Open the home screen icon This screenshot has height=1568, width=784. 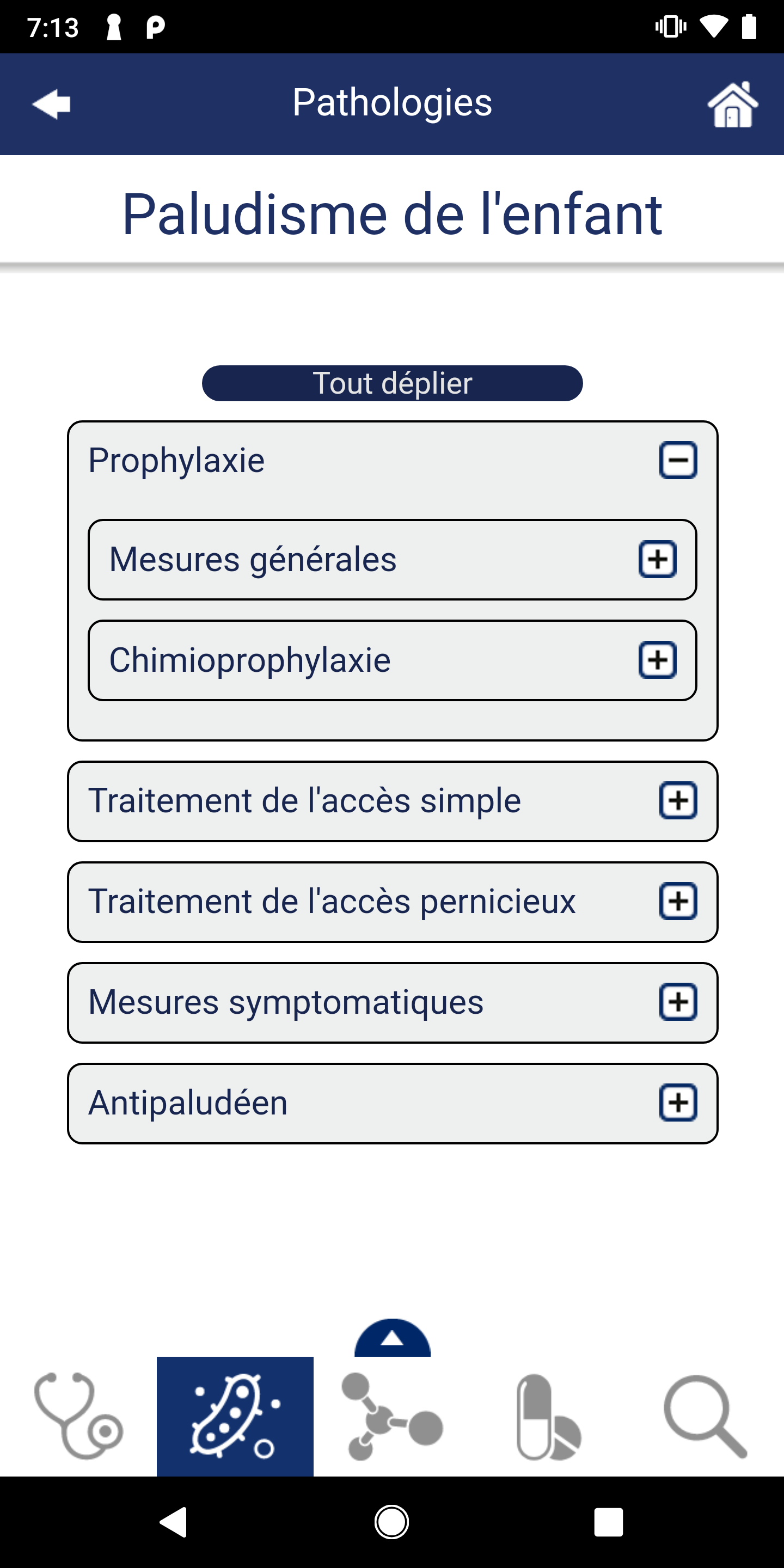coord(732,104)
